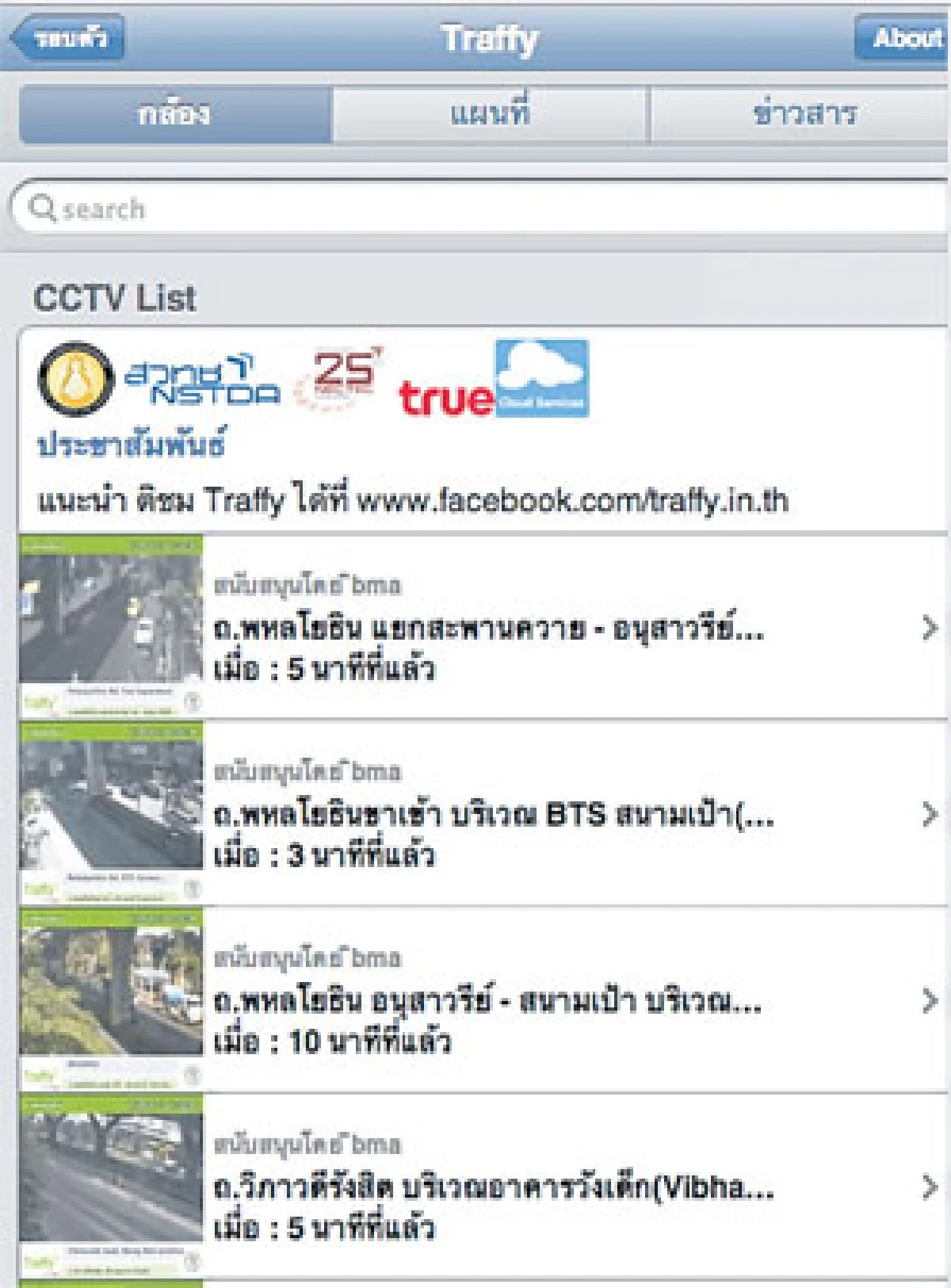This screenshot has width=951, height=1288.
Task: Click the search magnifier icon
Action: click(x=44, y=208)
